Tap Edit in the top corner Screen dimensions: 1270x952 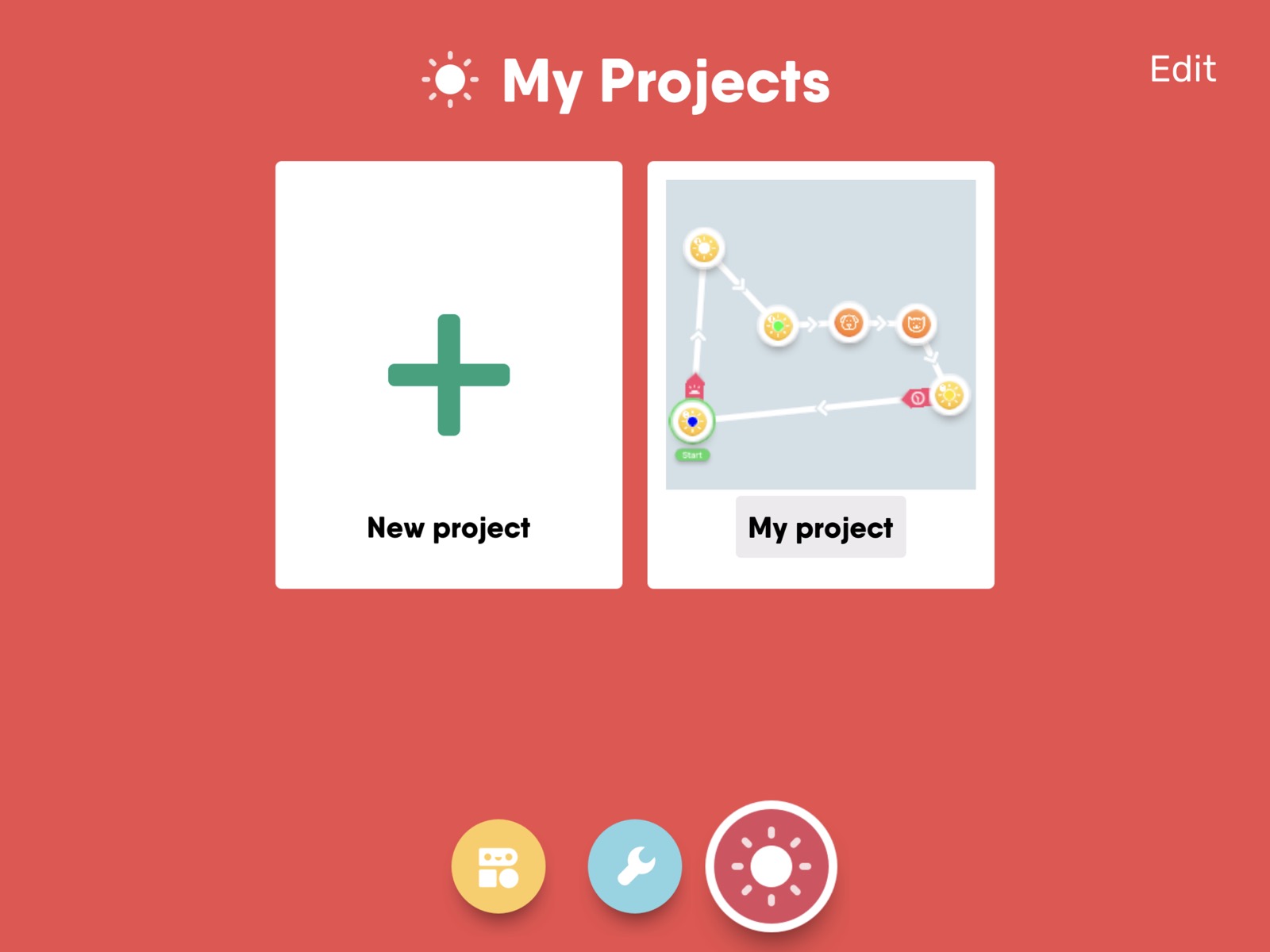[x=1183, y=70]
